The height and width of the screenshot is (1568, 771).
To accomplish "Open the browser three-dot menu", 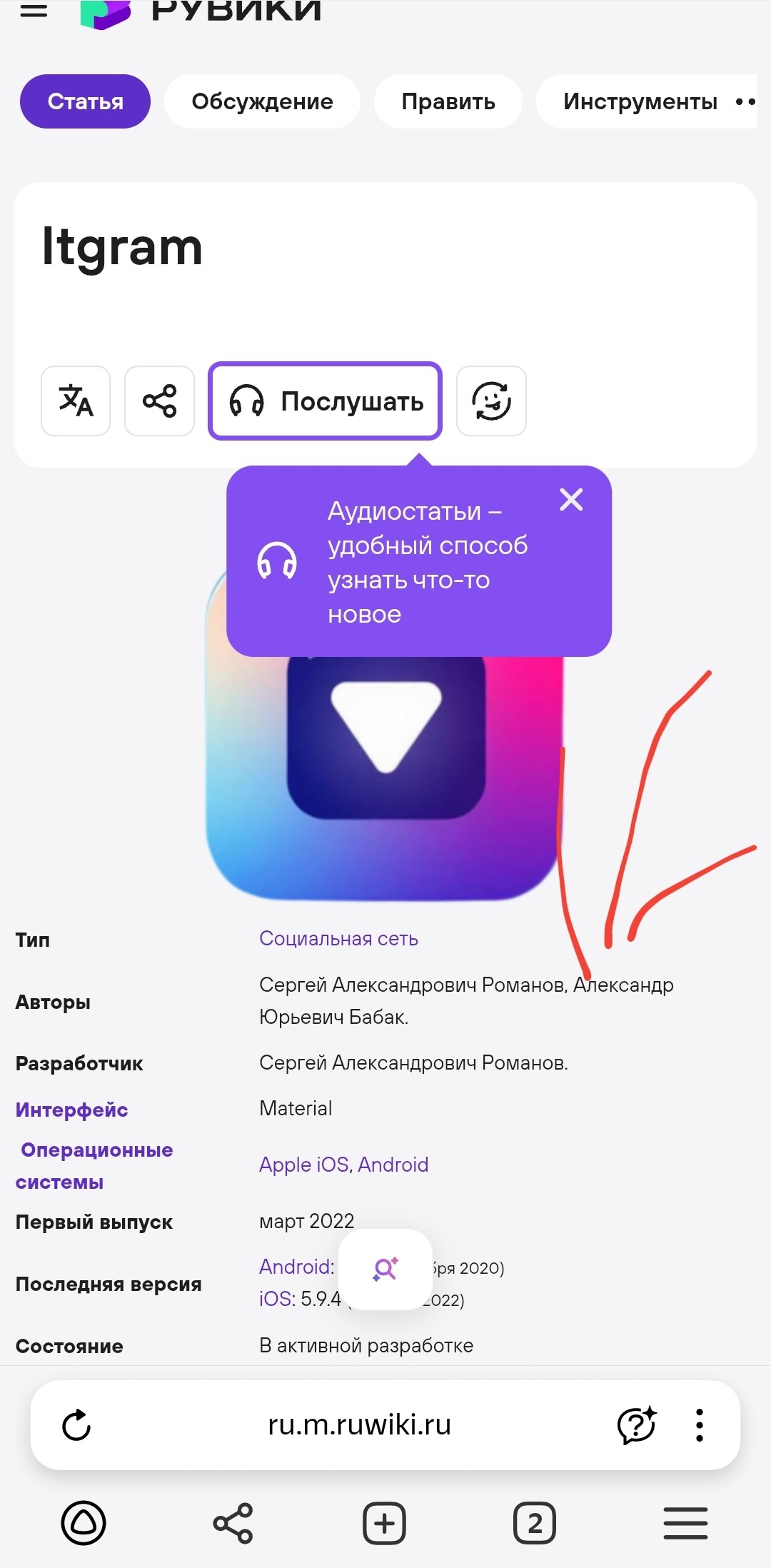I will tap(700, 1425).
